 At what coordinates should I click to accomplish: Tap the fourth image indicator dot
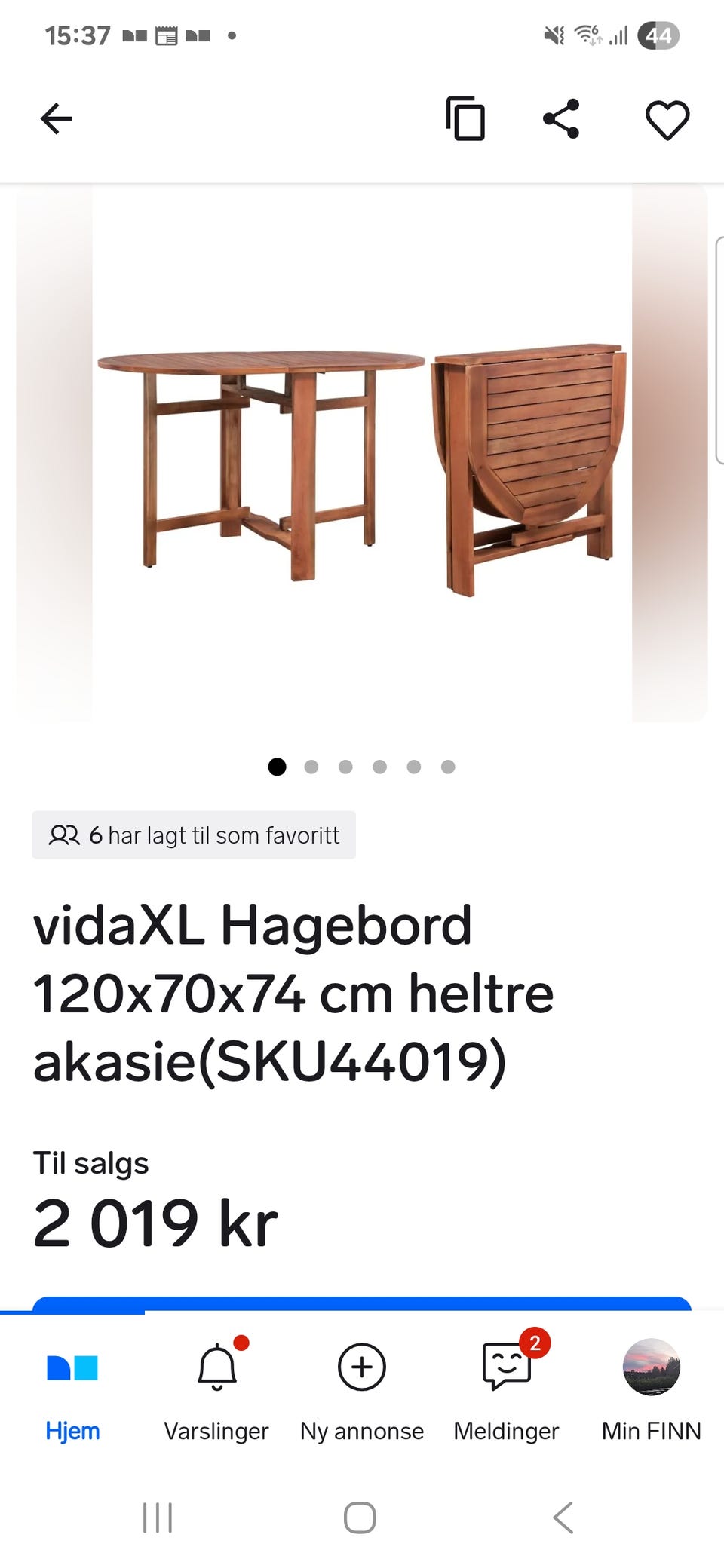(380, 767)
